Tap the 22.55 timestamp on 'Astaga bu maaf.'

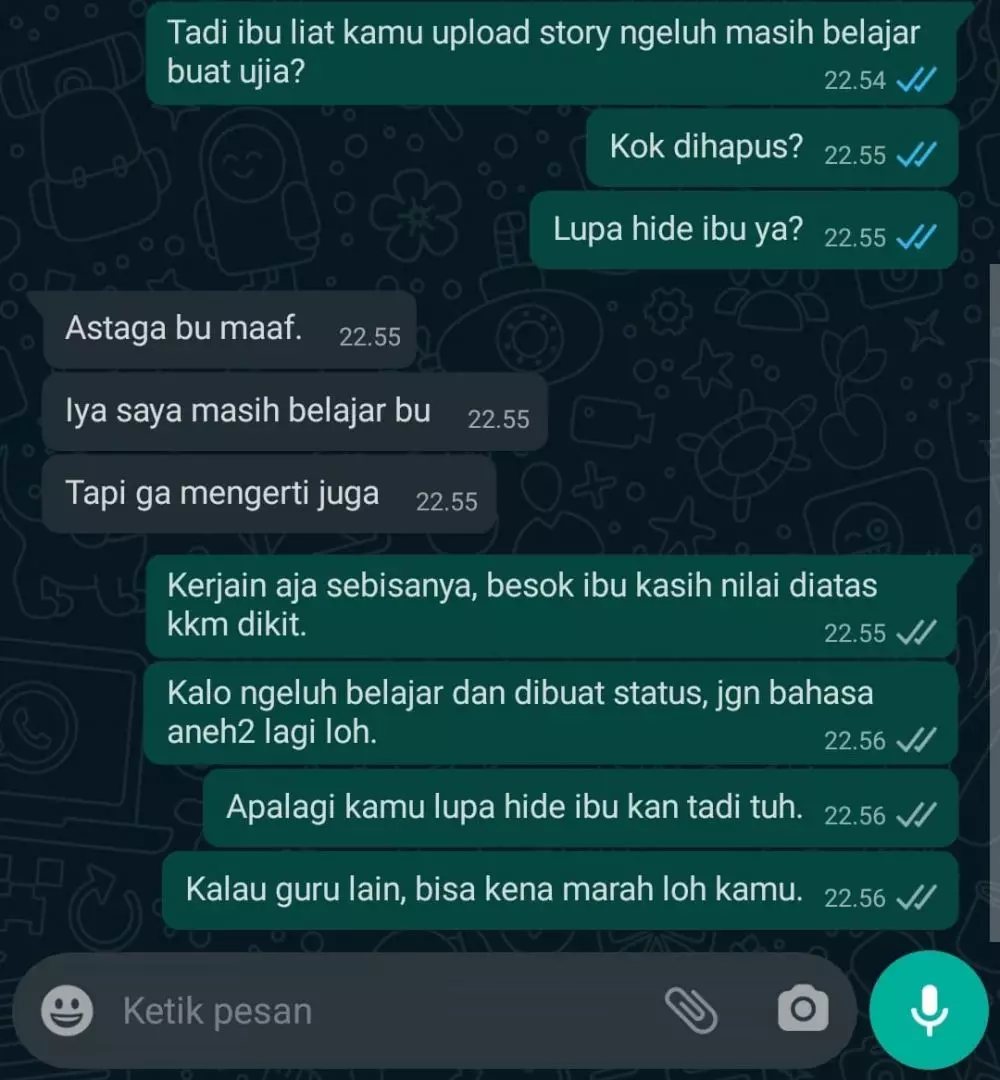369,338
